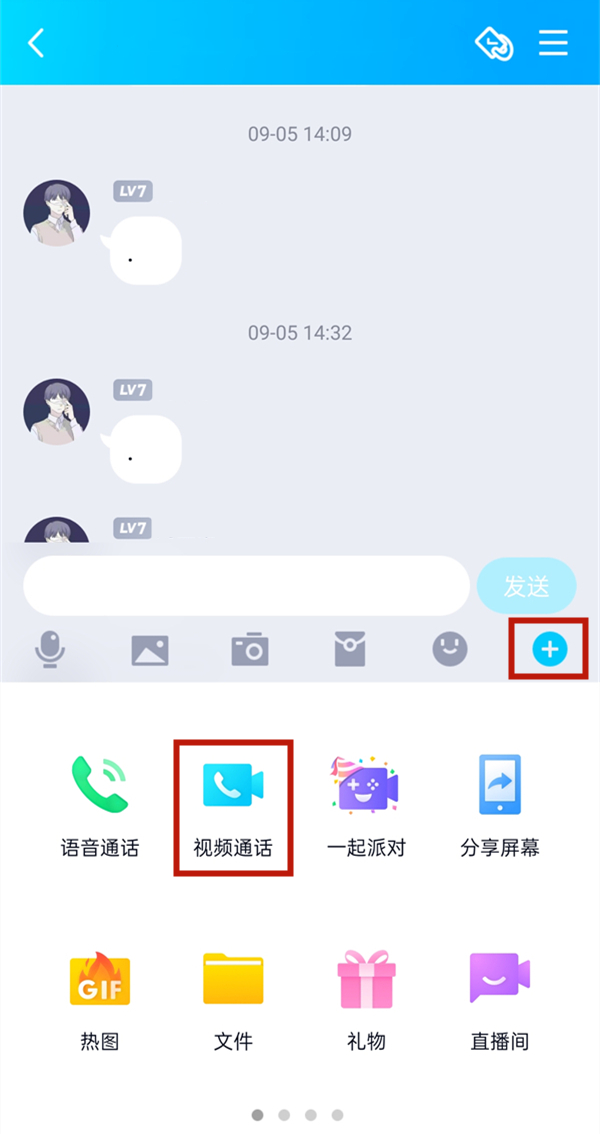Open the 热图 GIF panel
Screen dimensions: 600x1134
coord(100,998)
